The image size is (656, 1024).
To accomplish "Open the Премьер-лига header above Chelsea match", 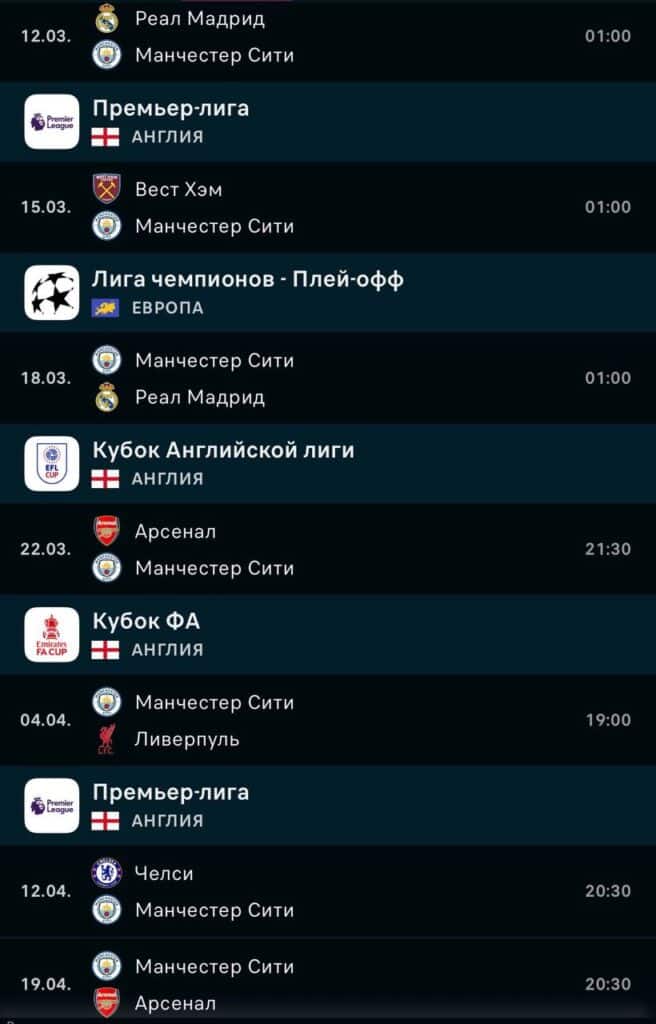I will (x=328, y=806).
